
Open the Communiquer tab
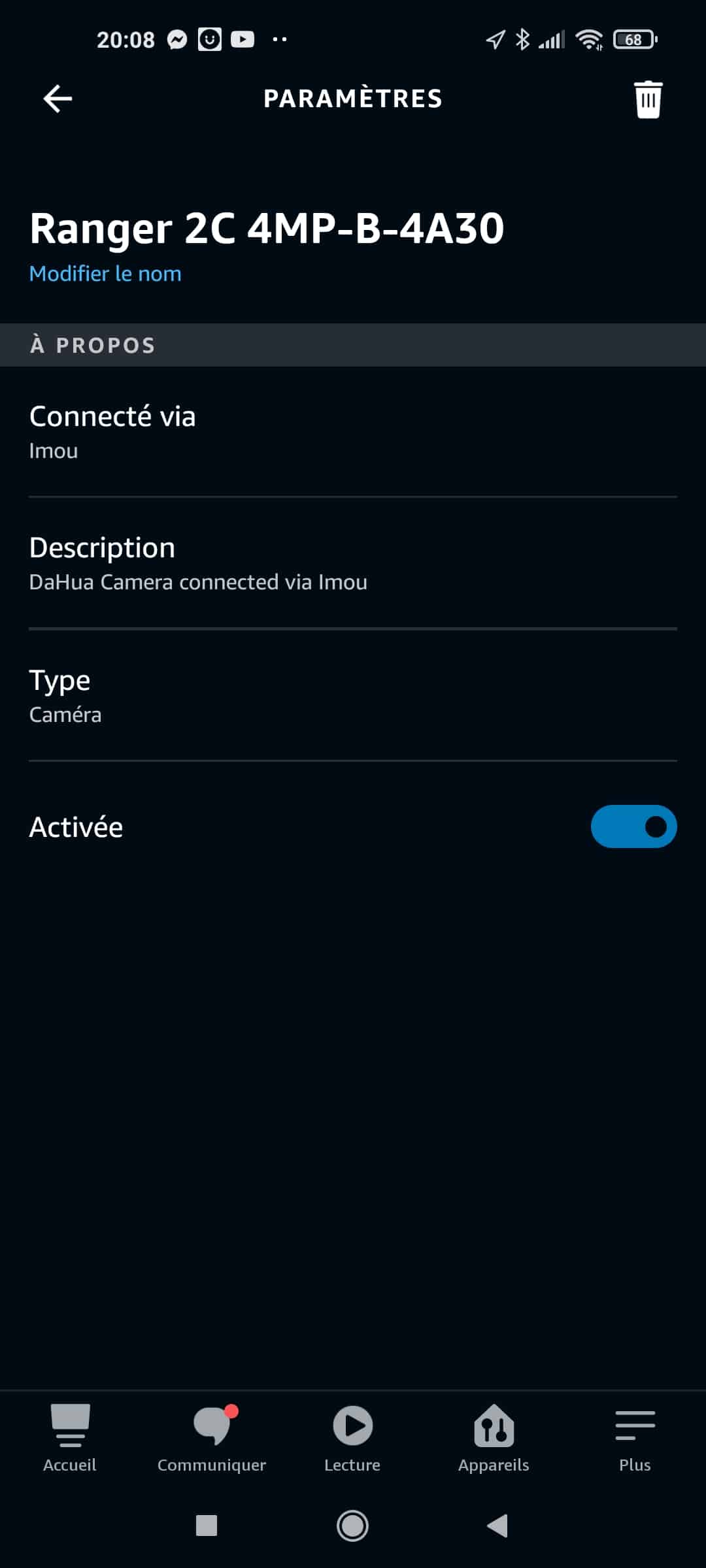(x=212, y=1438)
